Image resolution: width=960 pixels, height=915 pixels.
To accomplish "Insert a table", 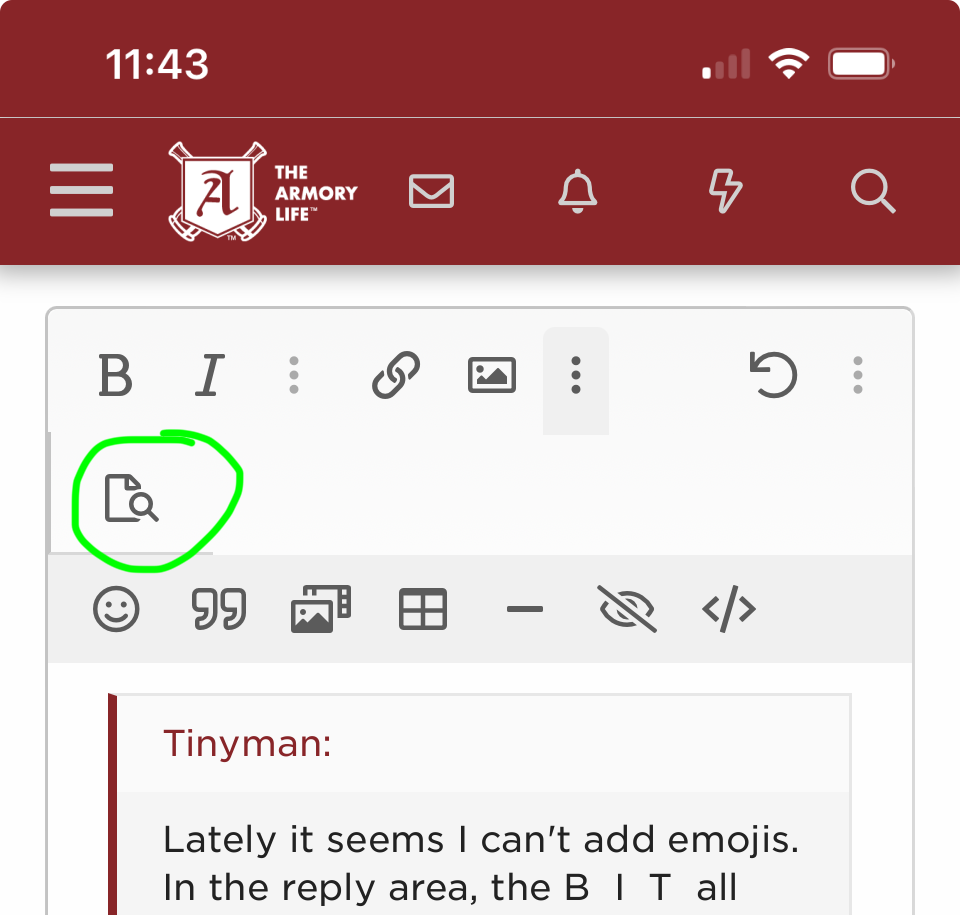I will click(x=422, y=609).
